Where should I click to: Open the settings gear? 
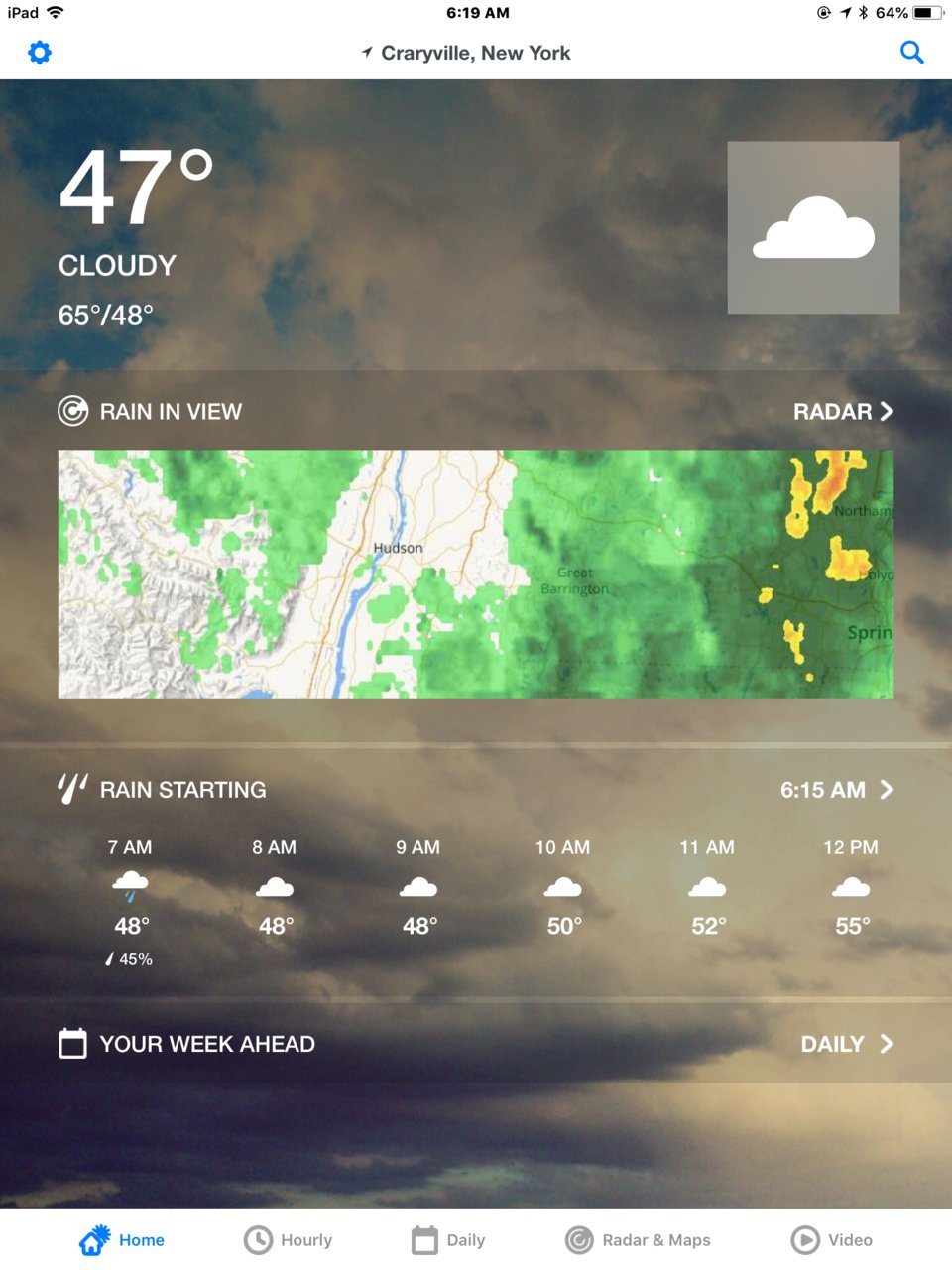pyautogui.click(x=40, y=53)
